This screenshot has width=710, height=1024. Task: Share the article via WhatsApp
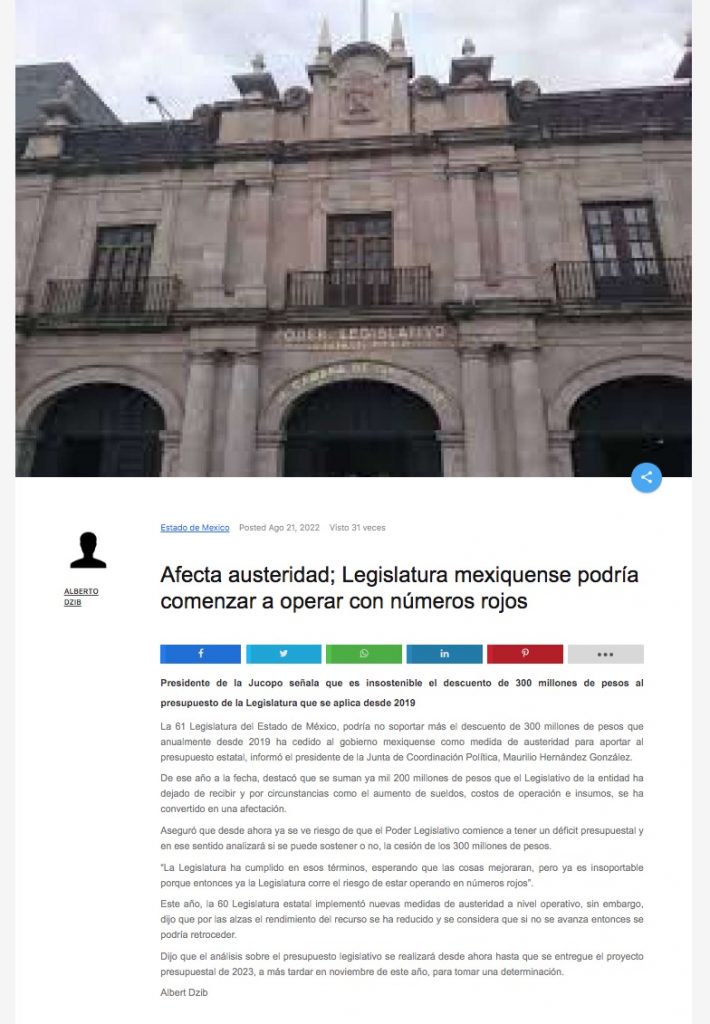(x=364, y=654)
